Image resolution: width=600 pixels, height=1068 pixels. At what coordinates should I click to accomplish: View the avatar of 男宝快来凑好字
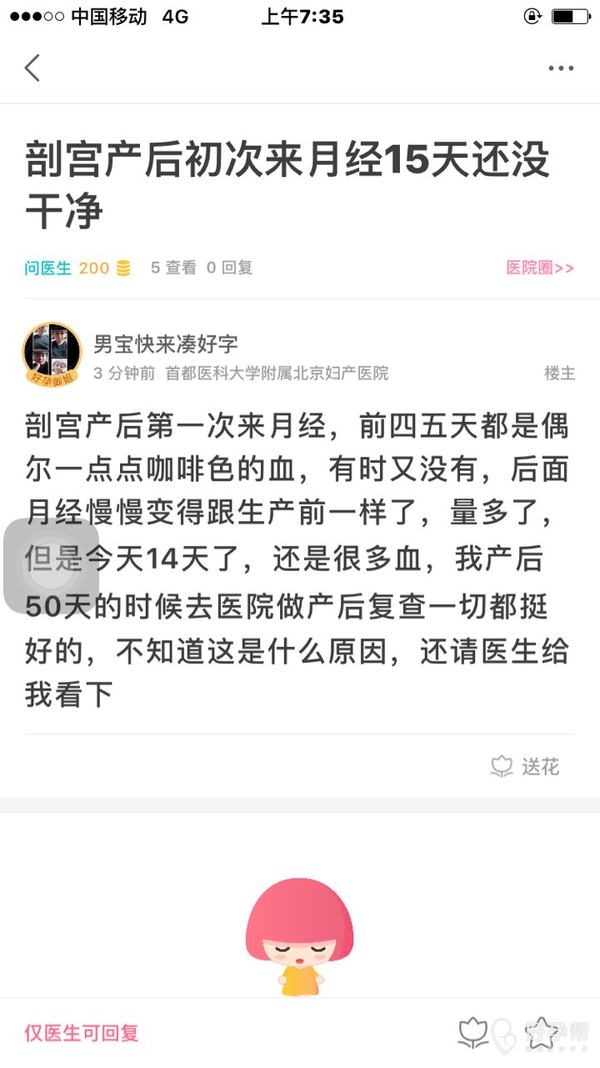pos(52,354)
